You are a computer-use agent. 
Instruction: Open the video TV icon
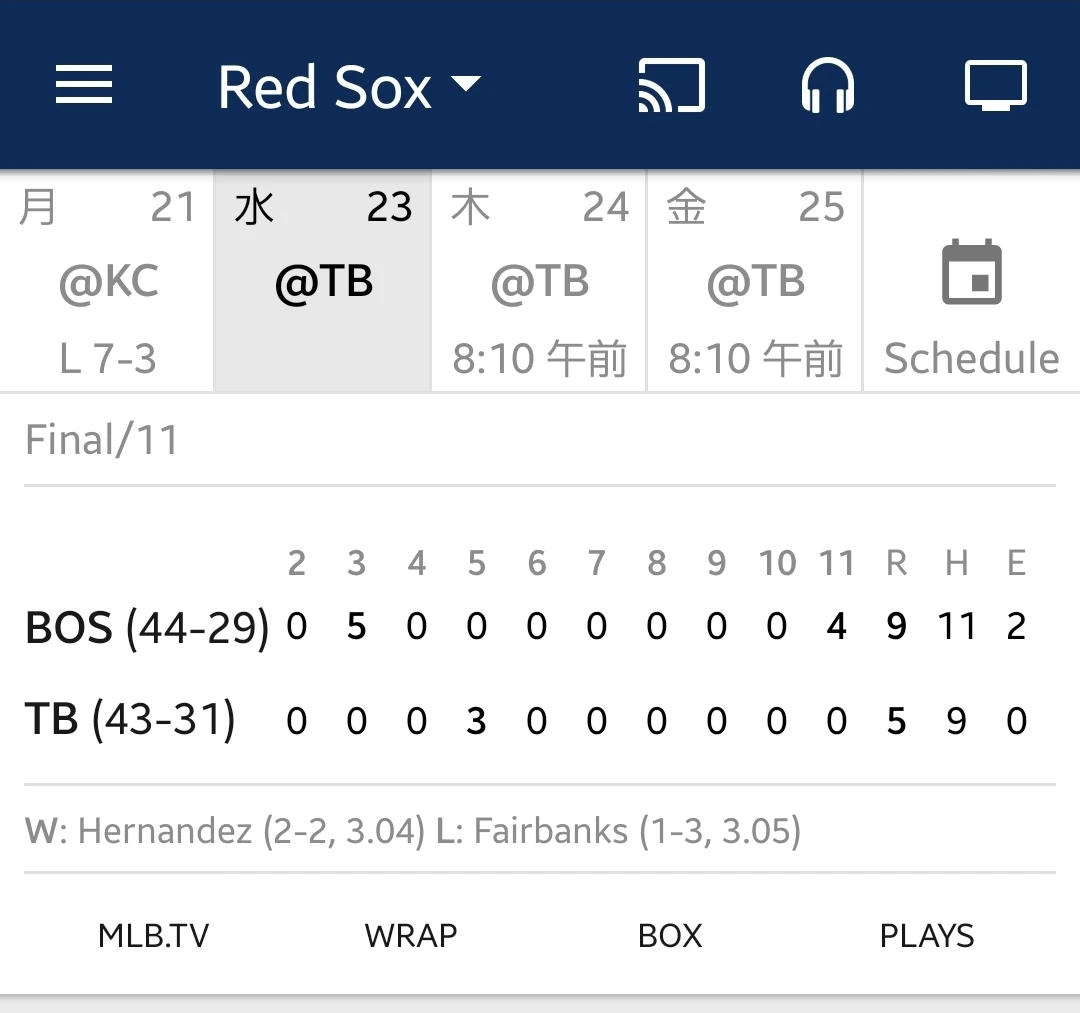(x=995, y=86)
